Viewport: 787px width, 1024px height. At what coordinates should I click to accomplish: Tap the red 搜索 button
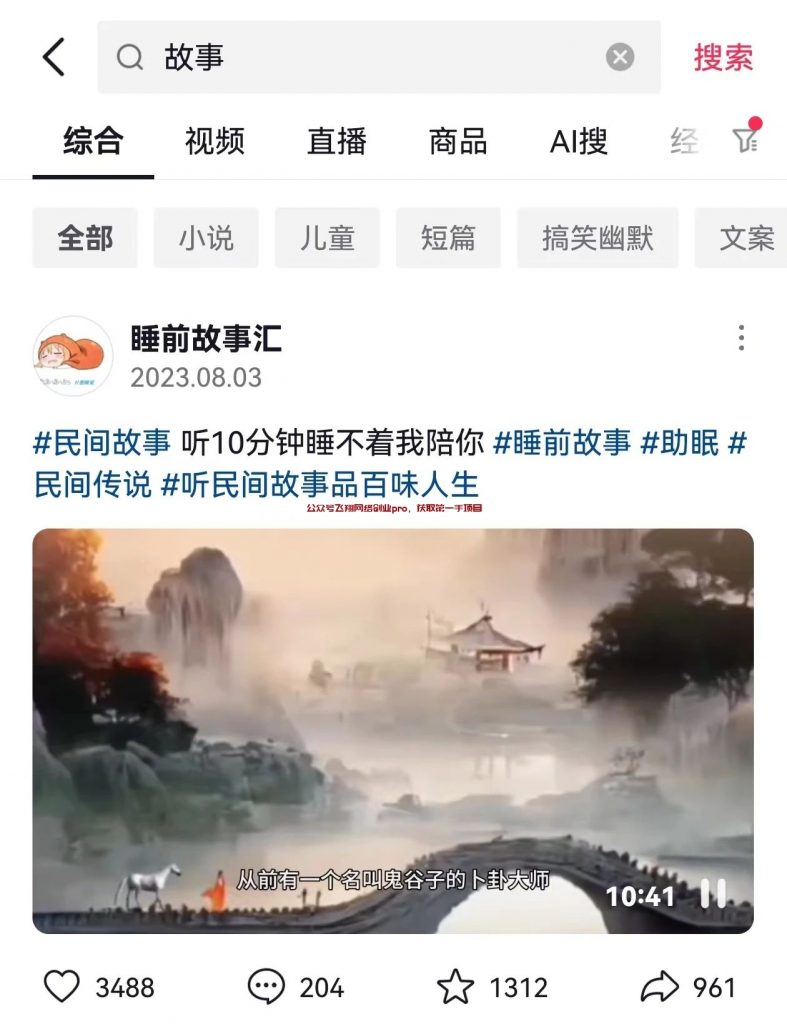[723, 58]
